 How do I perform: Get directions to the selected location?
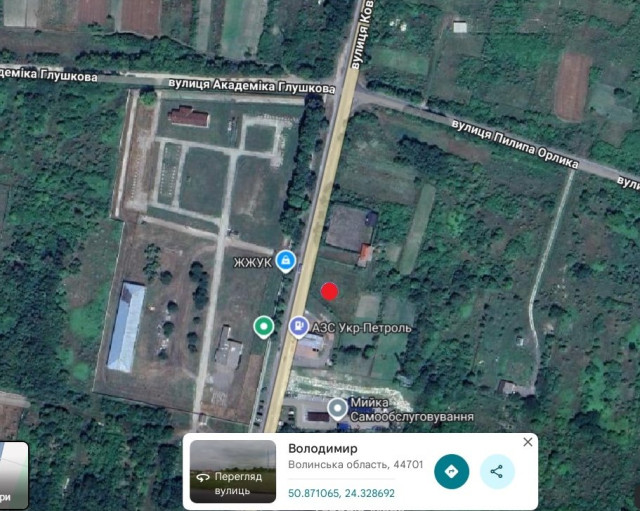point(451,471)
